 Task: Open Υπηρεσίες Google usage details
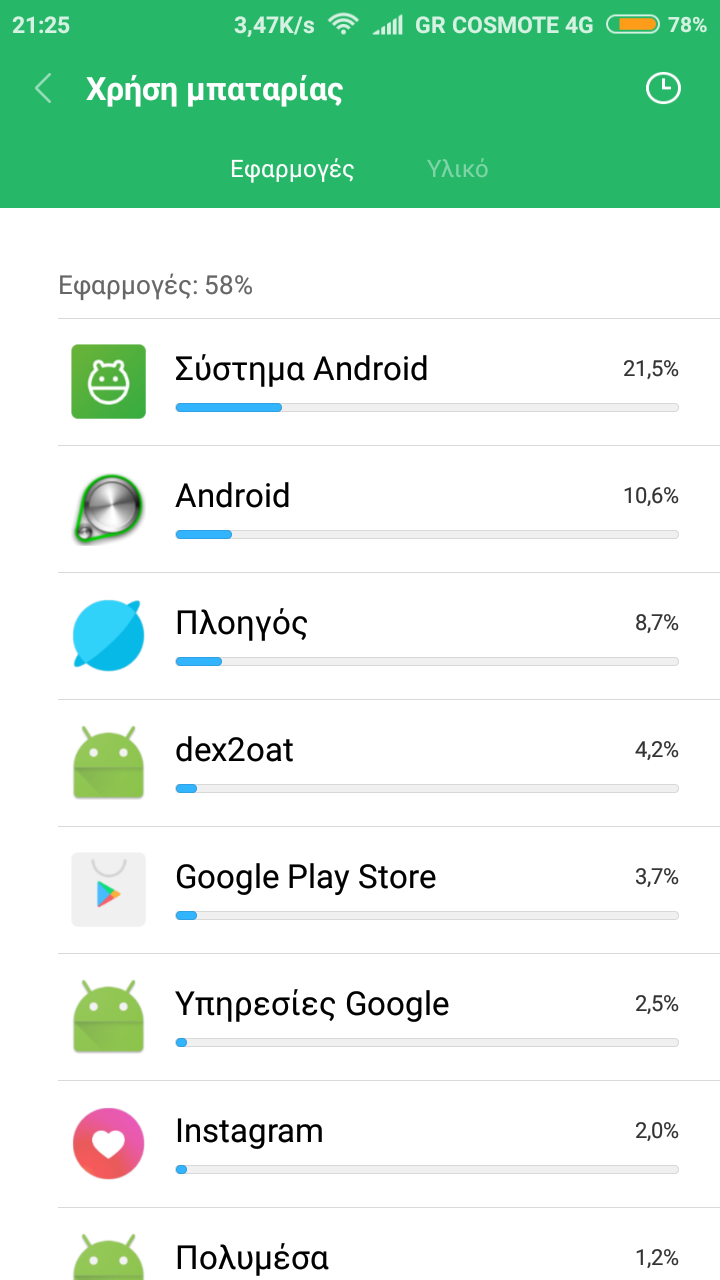tap(388, 1017)
